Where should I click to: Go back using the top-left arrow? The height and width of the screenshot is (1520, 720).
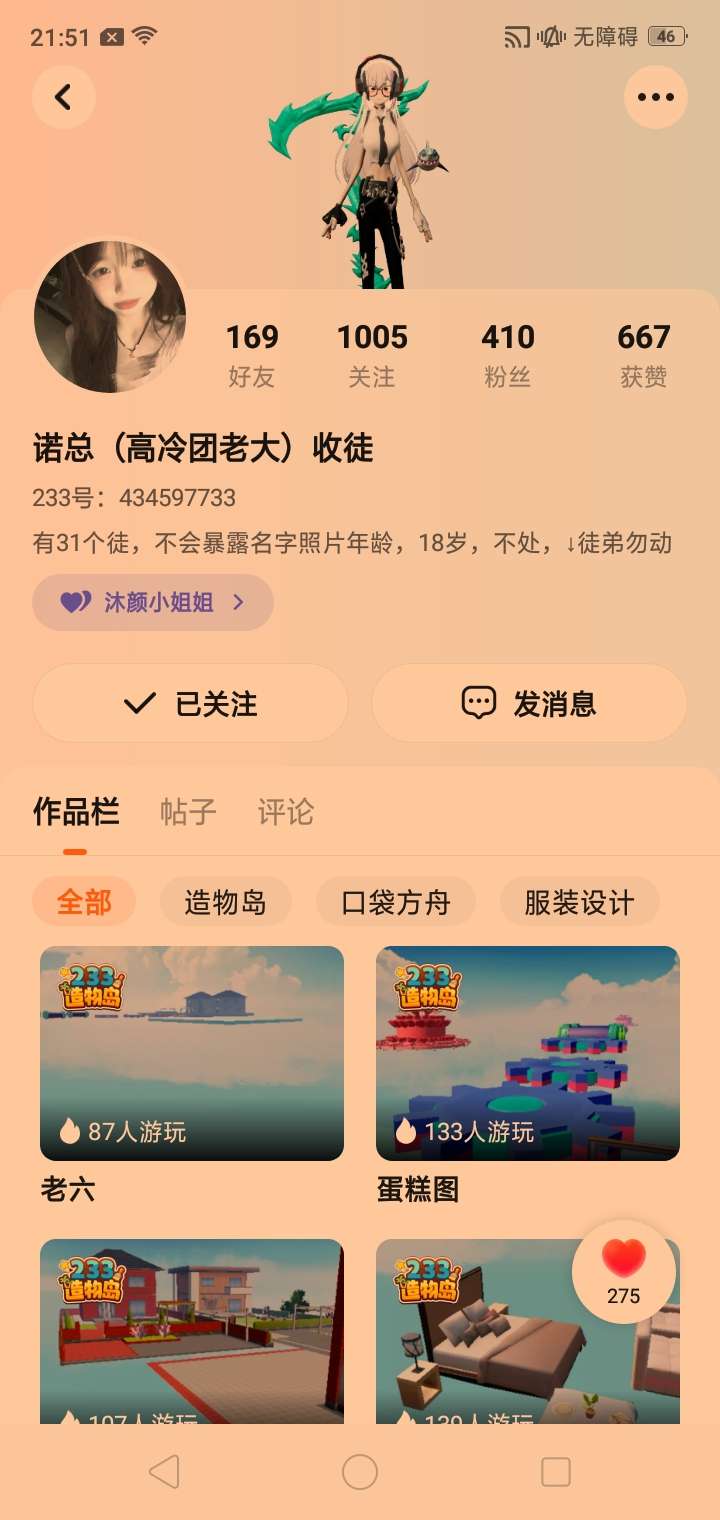(x=63, y=97)
